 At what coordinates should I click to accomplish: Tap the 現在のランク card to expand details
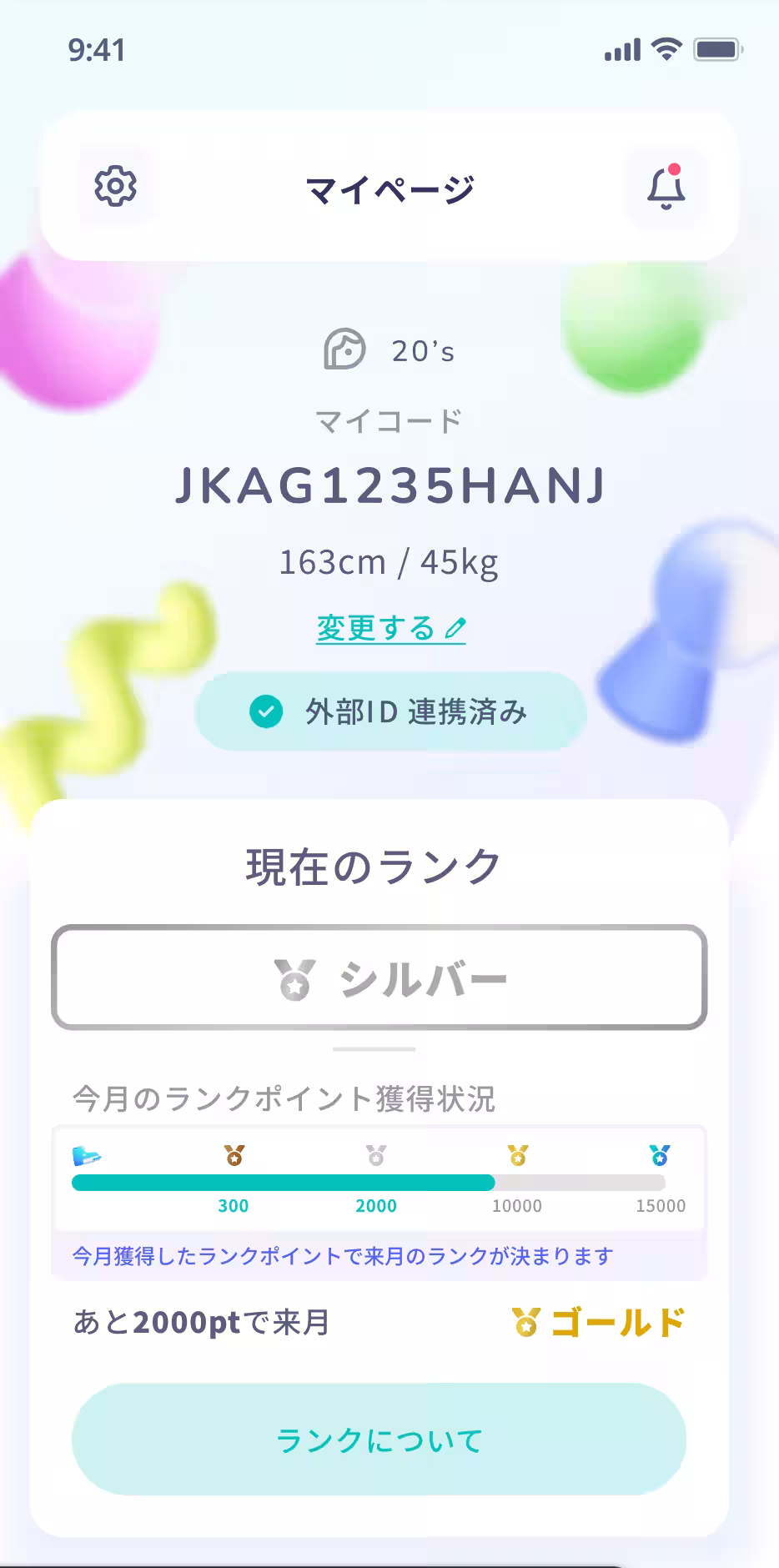coord(372,864)
